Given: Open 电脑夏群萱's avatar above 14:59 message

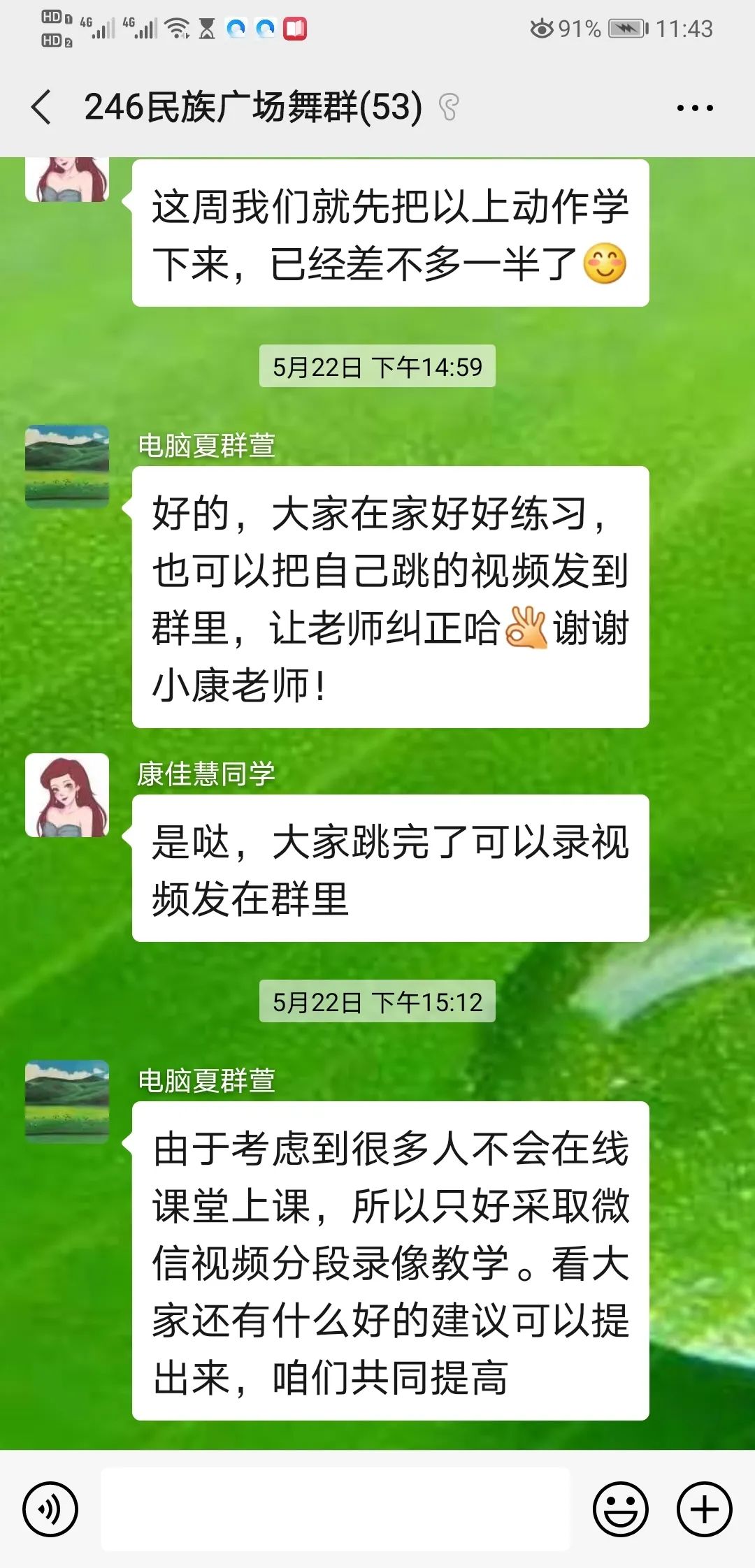Looking at the screenshot, I should (x=67, y=466).
